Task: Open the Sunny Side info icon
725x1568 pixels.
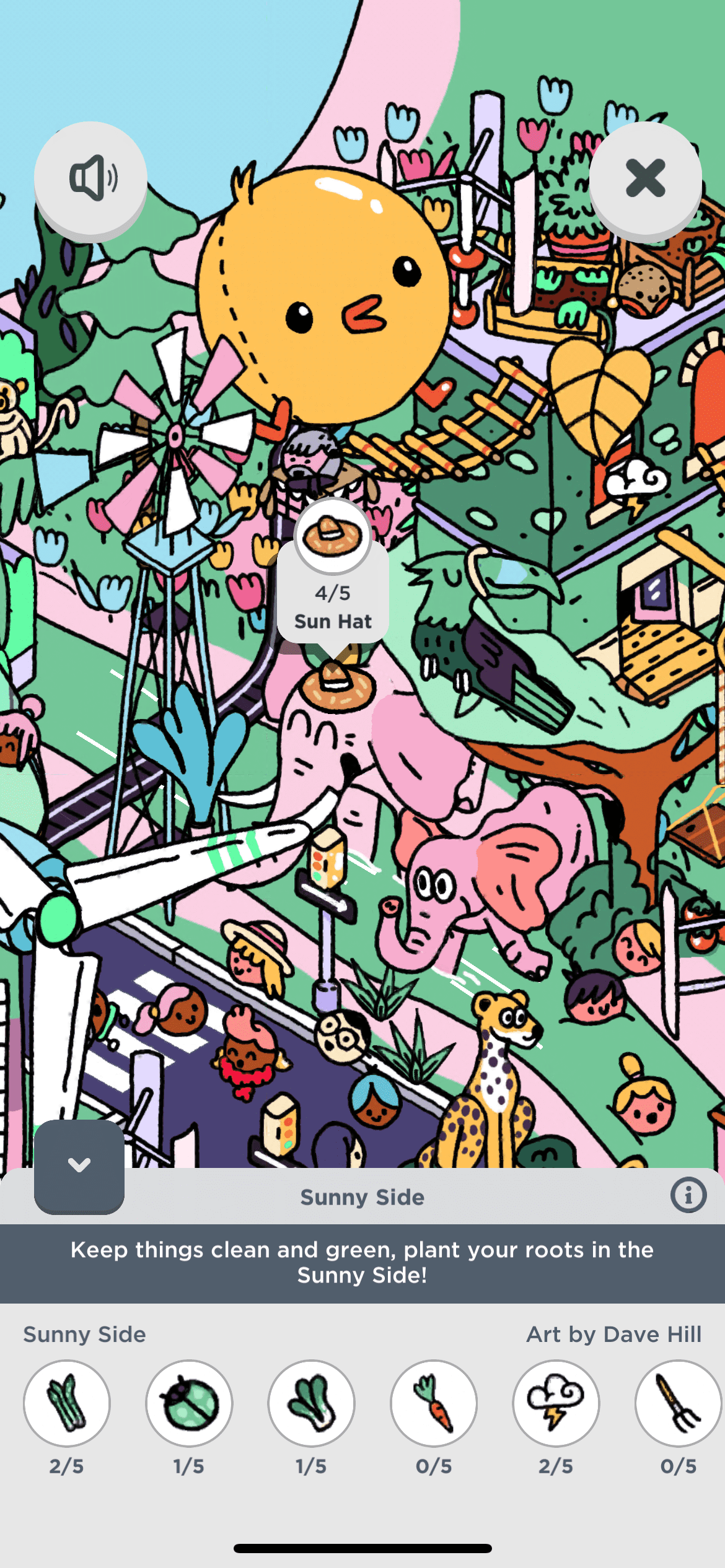Action: coord(688,1195)
